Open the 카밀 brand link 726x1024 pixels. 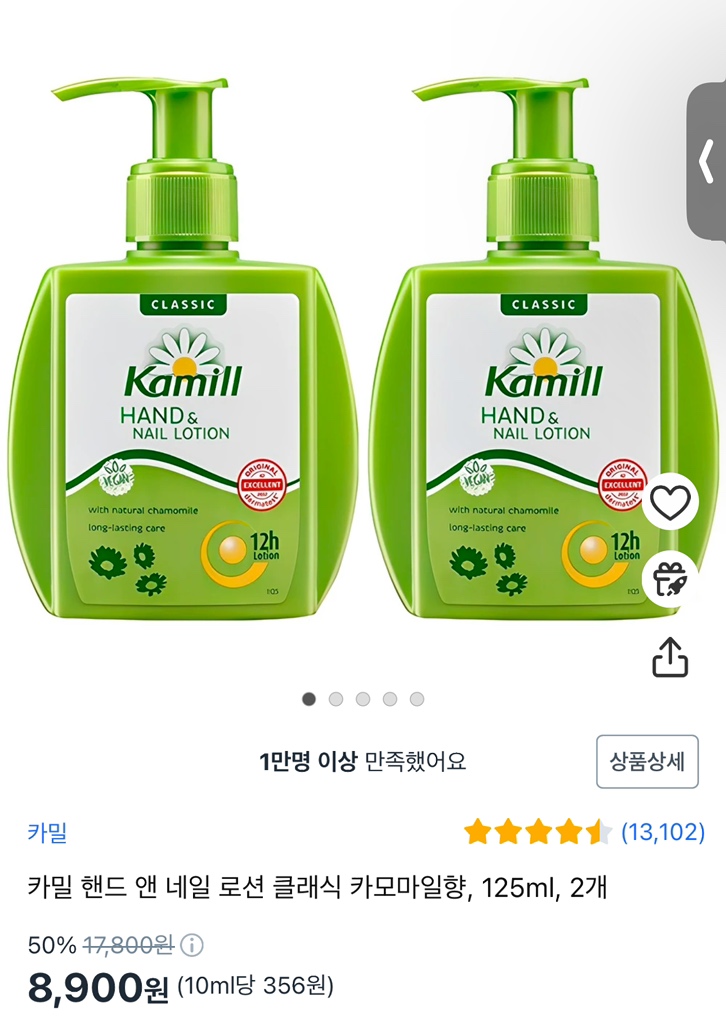pyautogui.click(x=47, y=832)
